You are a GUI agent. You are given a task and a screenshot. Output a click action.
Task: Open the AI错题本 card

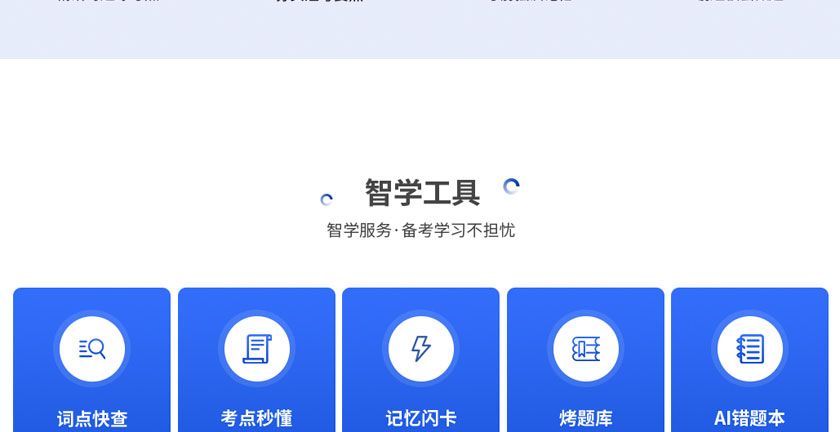click(750, 362)
